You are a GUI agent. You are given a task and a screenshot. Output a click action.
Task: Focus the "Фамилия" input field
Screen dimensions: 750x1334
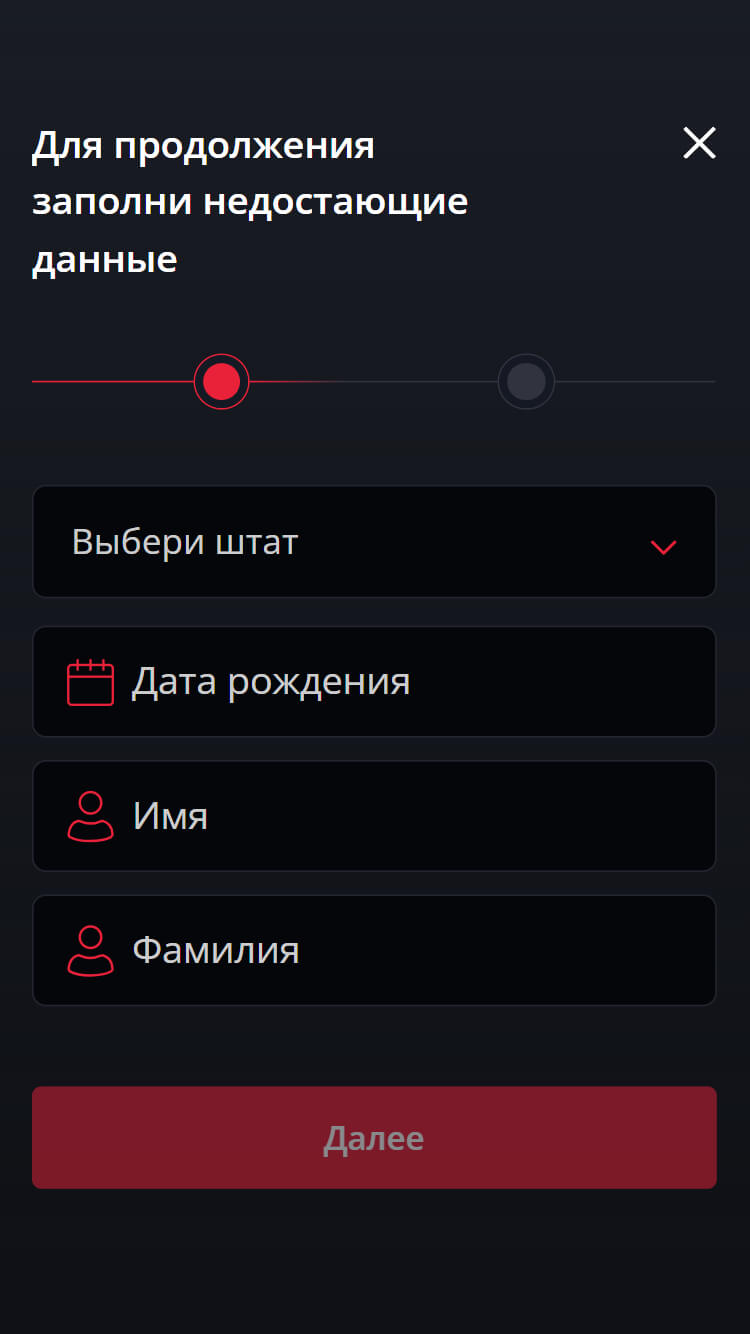pos(374,950)
